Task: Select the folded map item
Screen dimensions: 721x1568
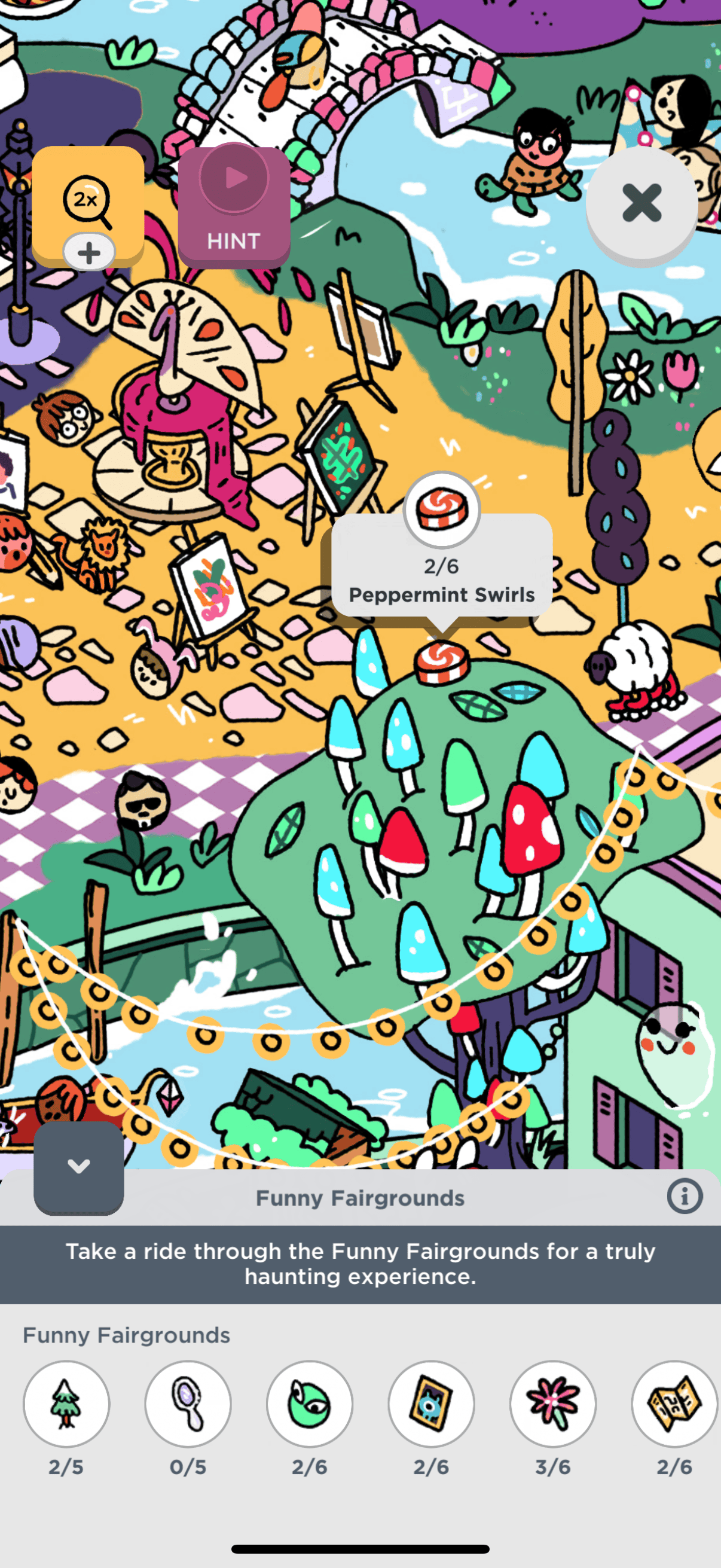Action: 674,1404
